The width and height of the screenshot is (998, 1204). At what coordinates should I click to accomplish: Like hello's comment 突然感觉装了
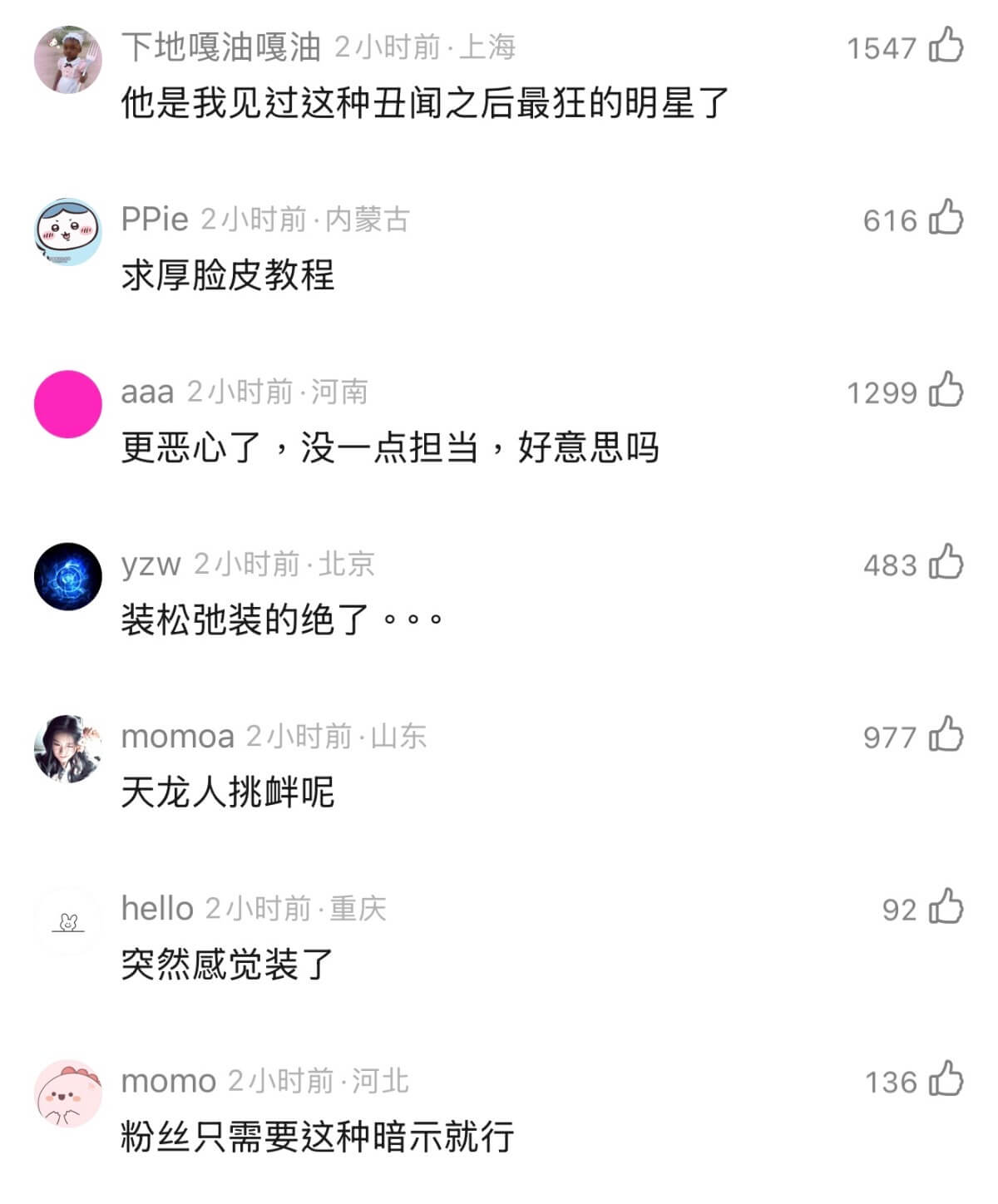point(946,907)
